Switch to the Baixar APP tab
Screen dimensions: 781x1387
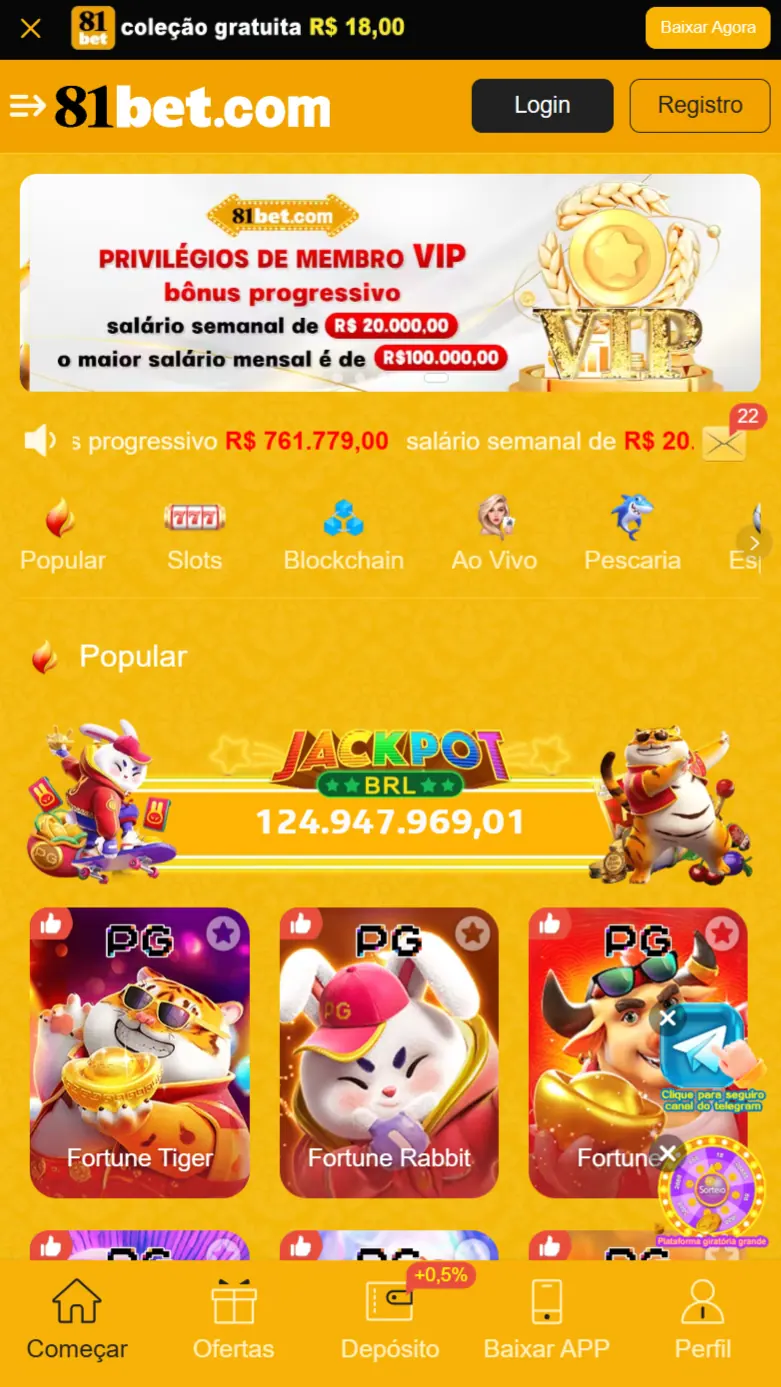[x=546, y=1321]
